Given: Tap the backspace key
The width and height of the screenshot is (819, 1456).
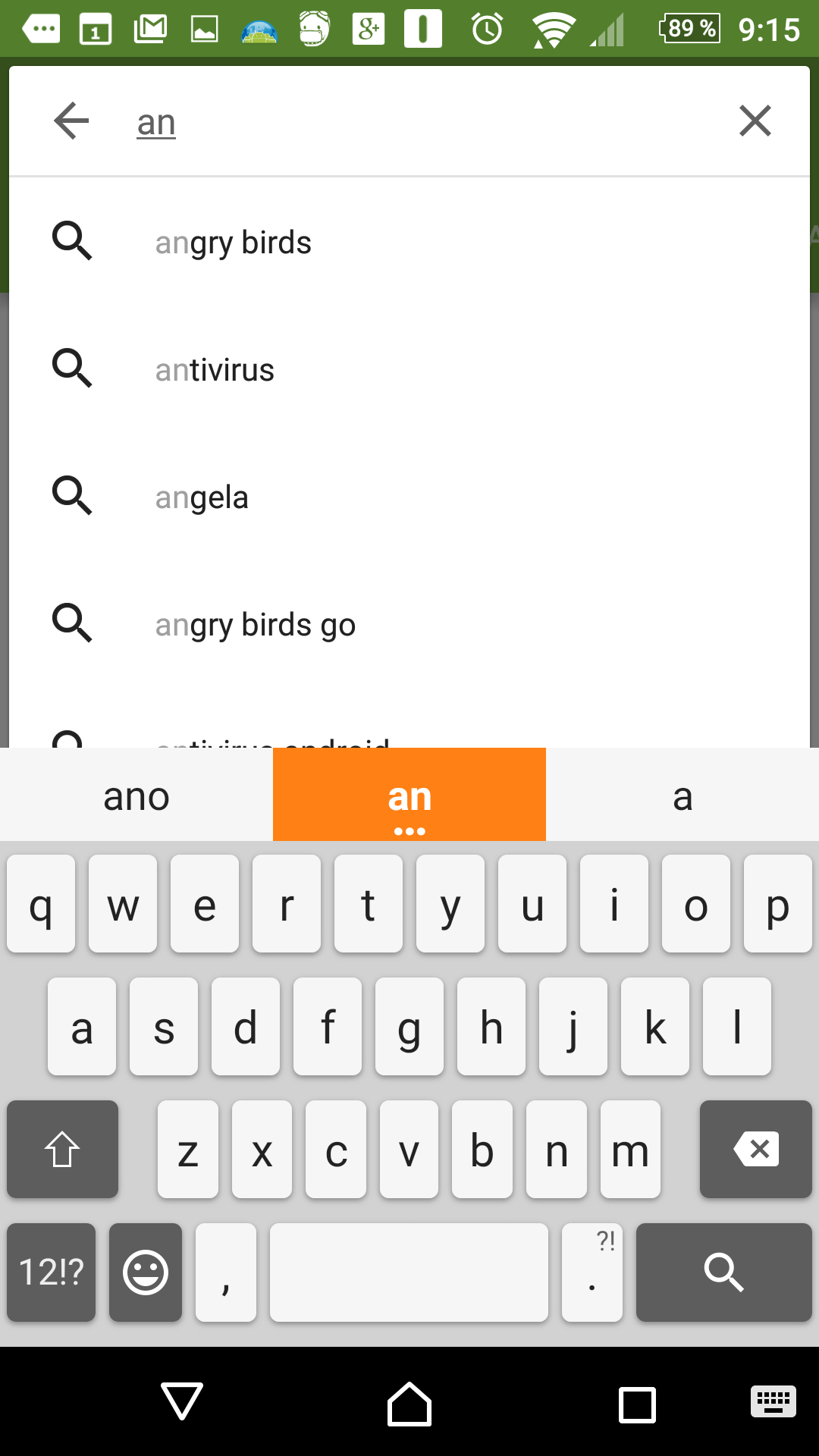Looking at the screenshot, I should 756,1150.
